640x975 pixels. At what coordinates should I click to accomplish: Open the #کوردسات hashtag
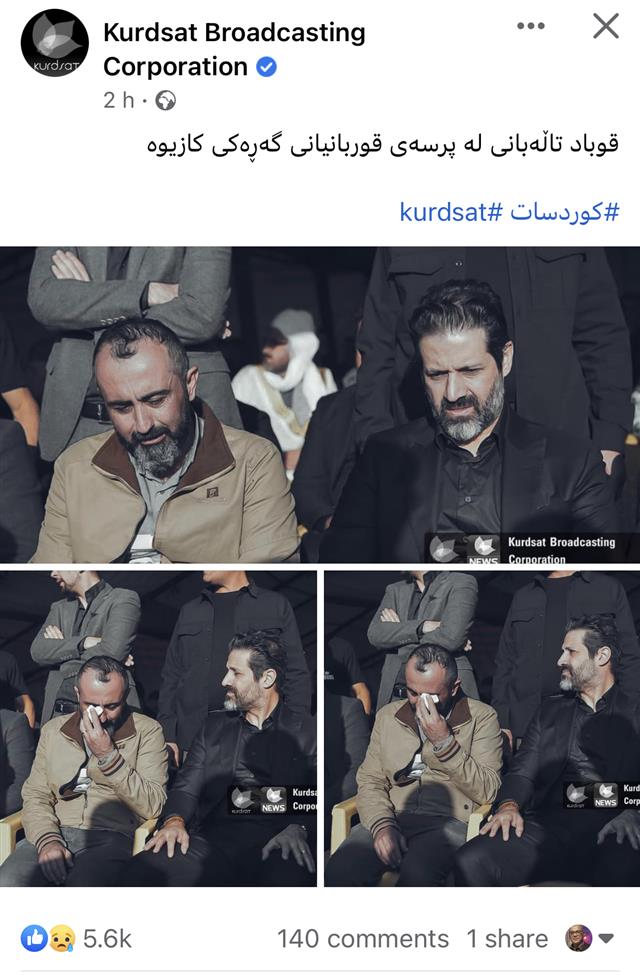[565, 211]
